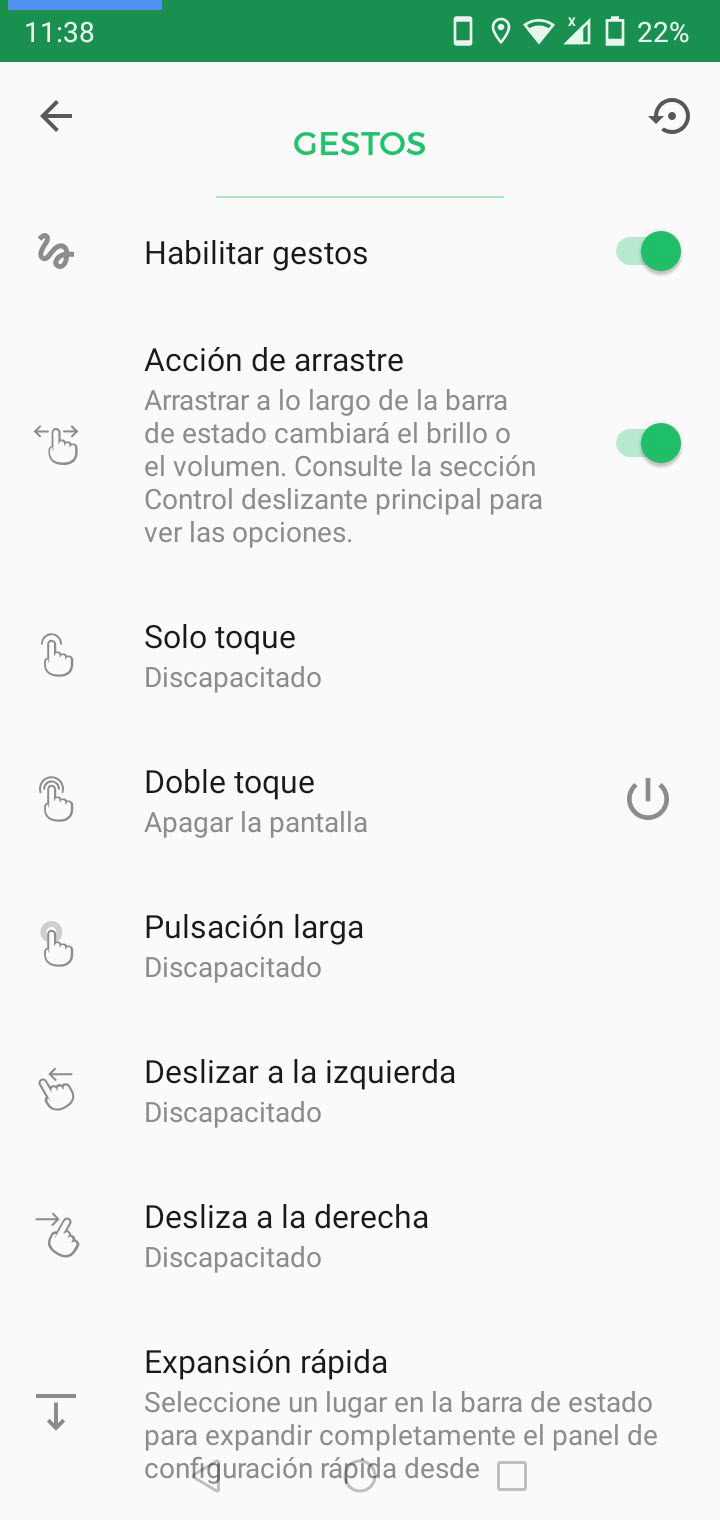Select Deslizar a la izquierda option

click(x=360, y=1091)
